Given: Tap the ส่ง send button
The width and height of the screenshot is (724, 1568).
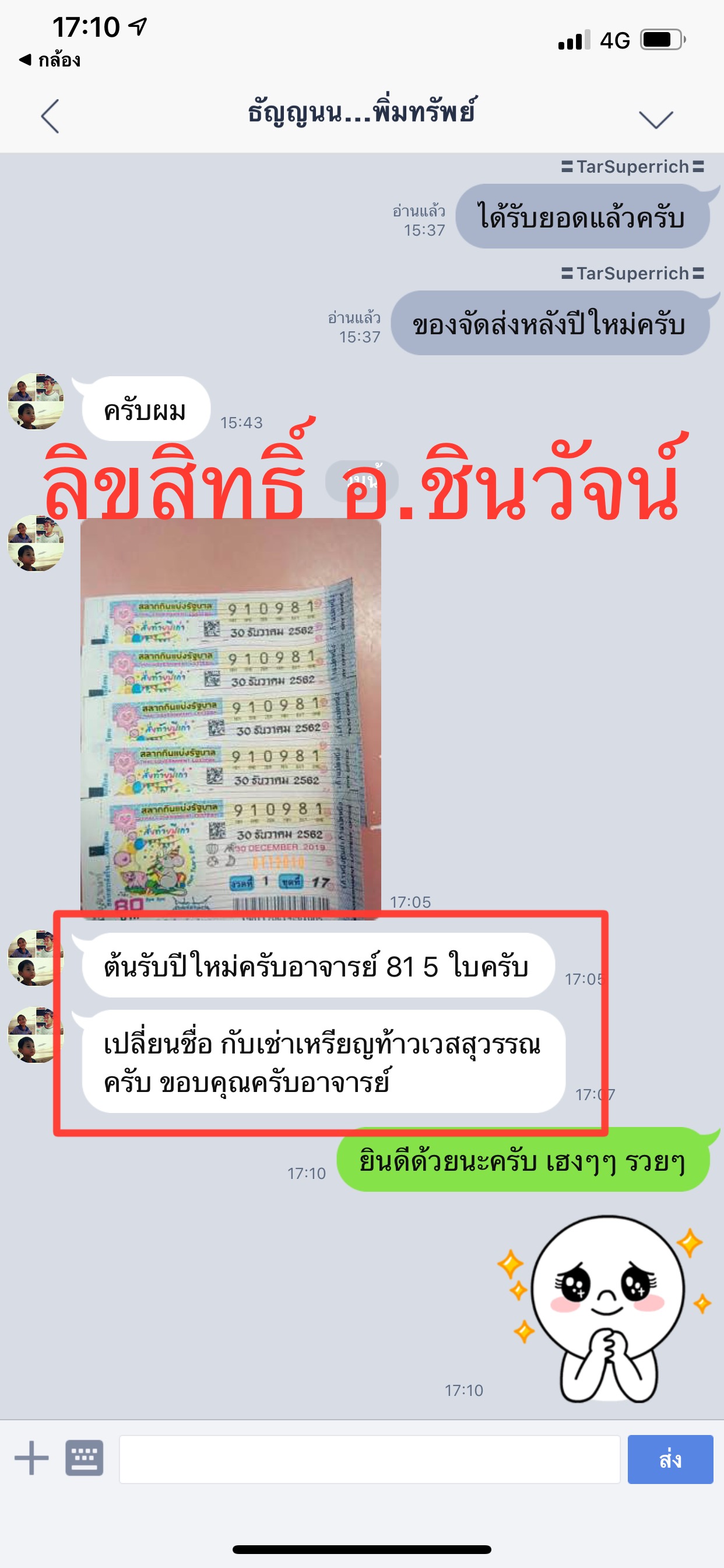Looking at the screenshot, I should click(x=670, y=1459).
